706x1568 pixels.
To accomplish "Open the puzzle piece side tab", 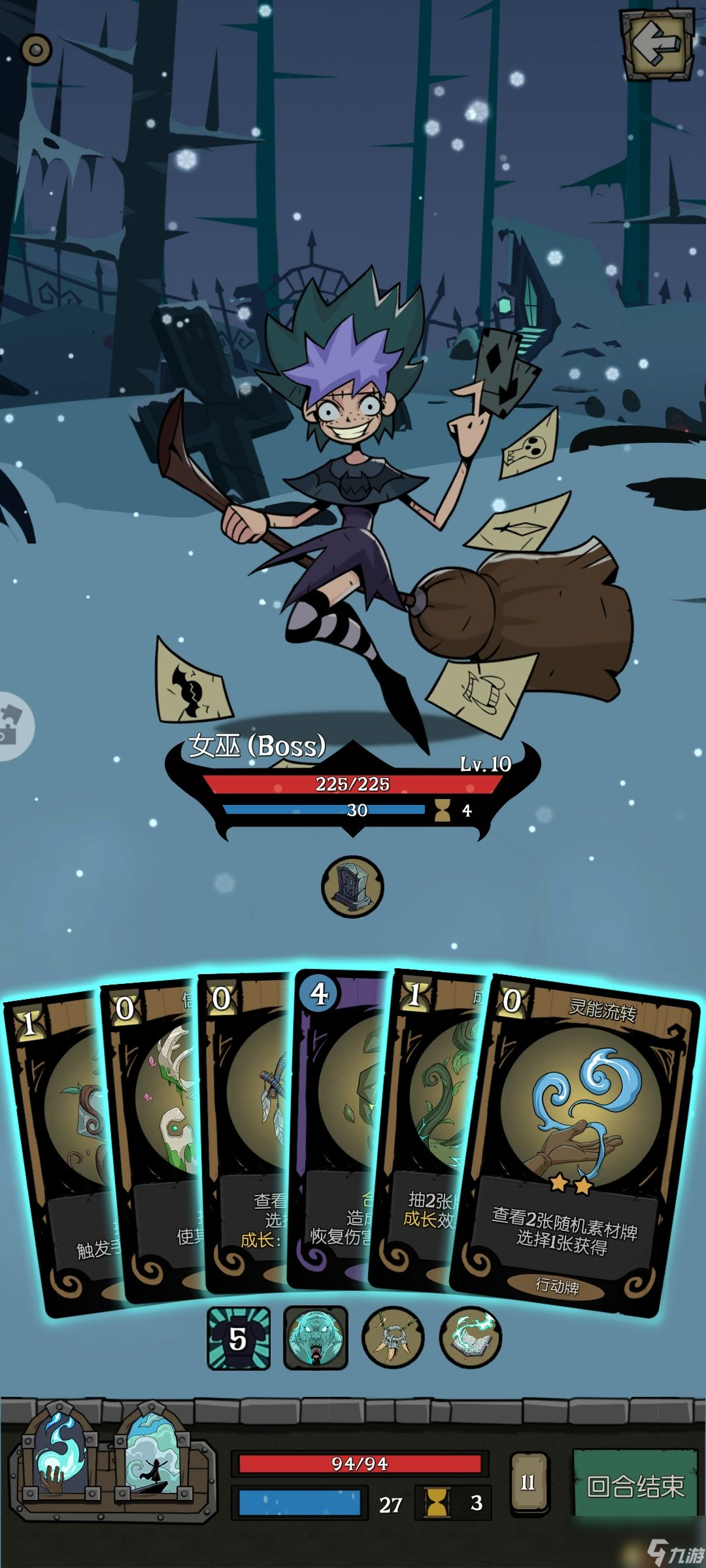I will pyautogui.click(x=13, y=725).
